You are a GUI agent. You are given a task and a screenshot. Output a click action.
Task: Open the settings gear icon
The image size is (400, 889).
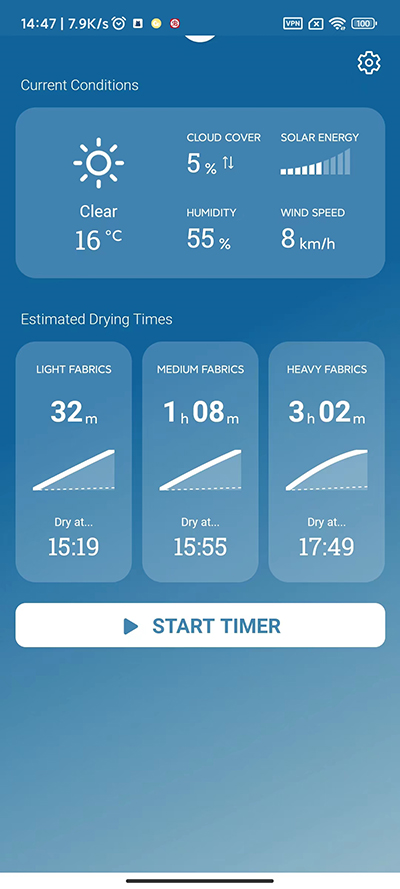pyautogui.click(x=369, y=63)
